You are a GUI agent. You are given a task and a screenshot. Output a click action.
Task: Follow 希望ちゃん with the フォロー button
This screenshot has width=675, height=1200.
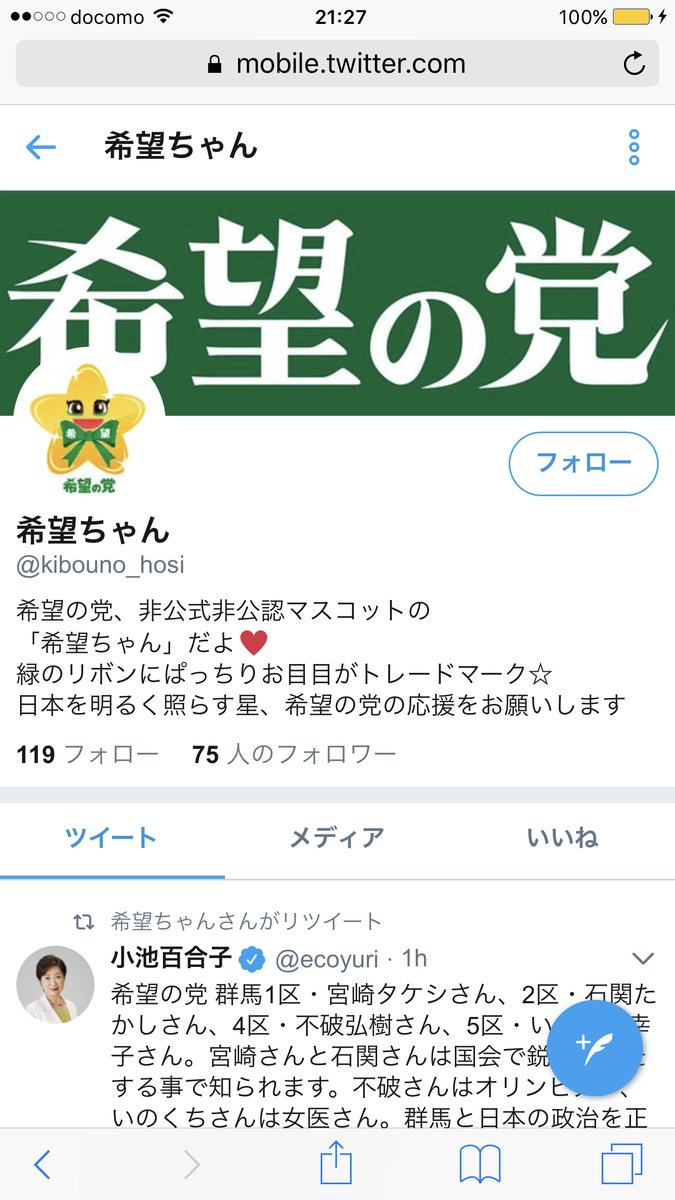click(x=583, y=463)
